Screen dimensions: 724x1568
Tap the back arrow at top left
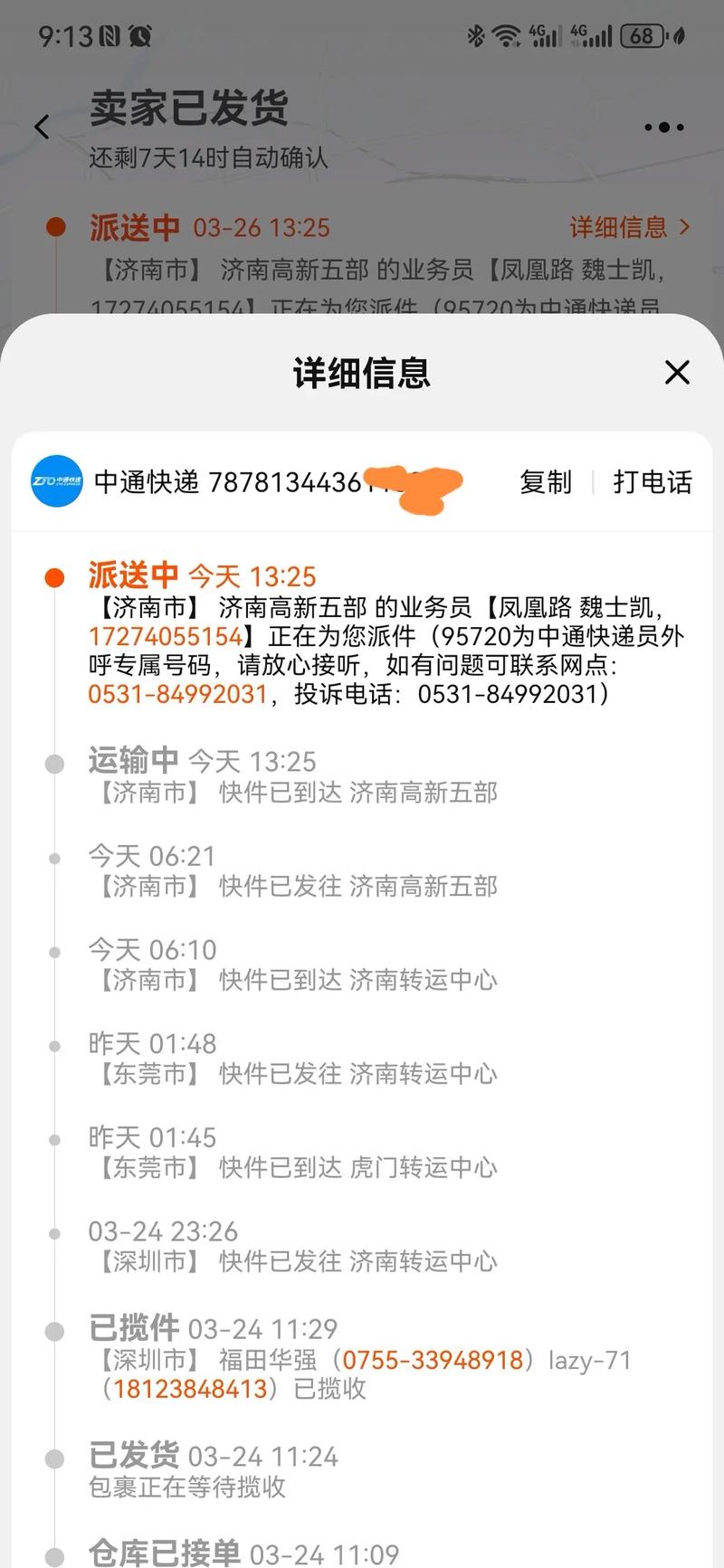42,128
